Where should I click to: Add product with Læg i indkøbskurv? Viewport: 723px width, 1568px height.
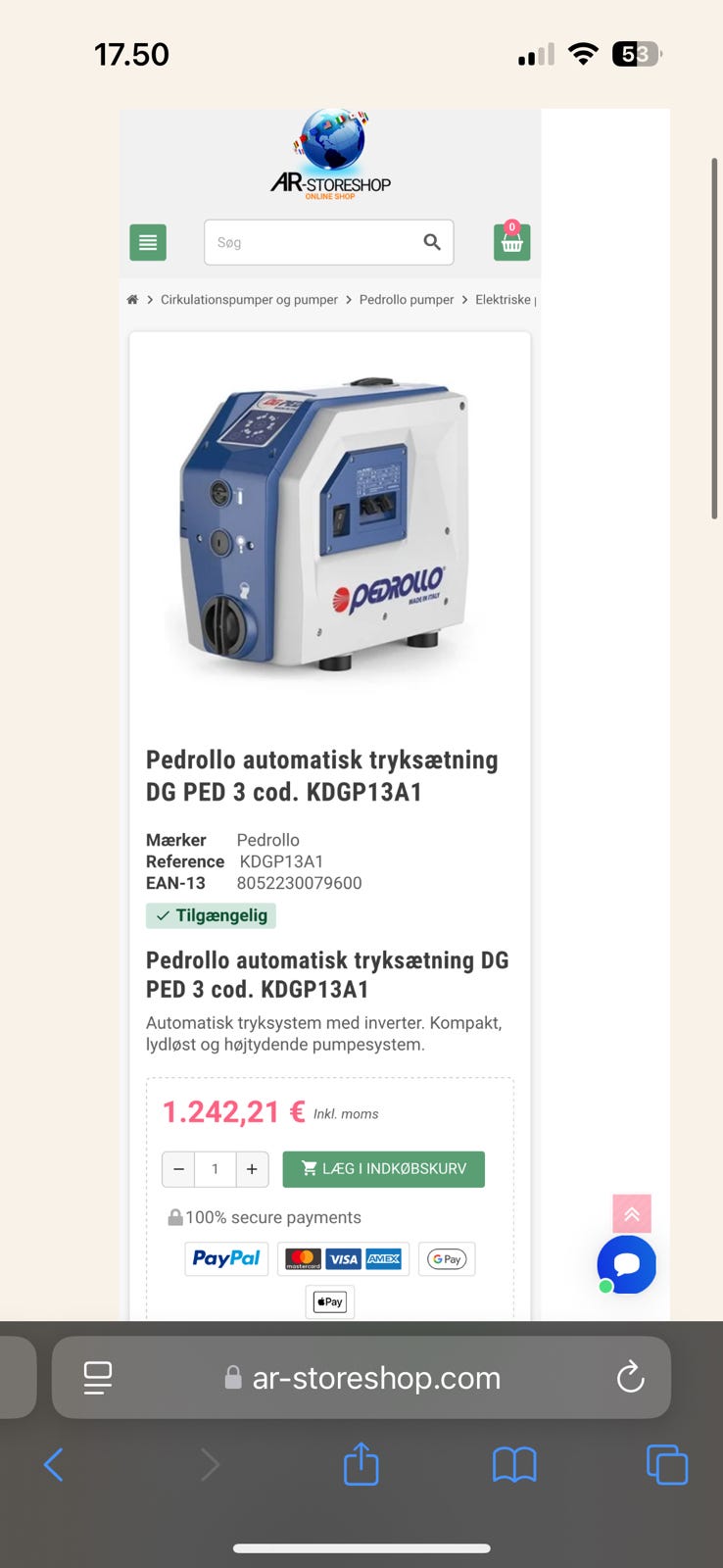tap(383, 1169)
